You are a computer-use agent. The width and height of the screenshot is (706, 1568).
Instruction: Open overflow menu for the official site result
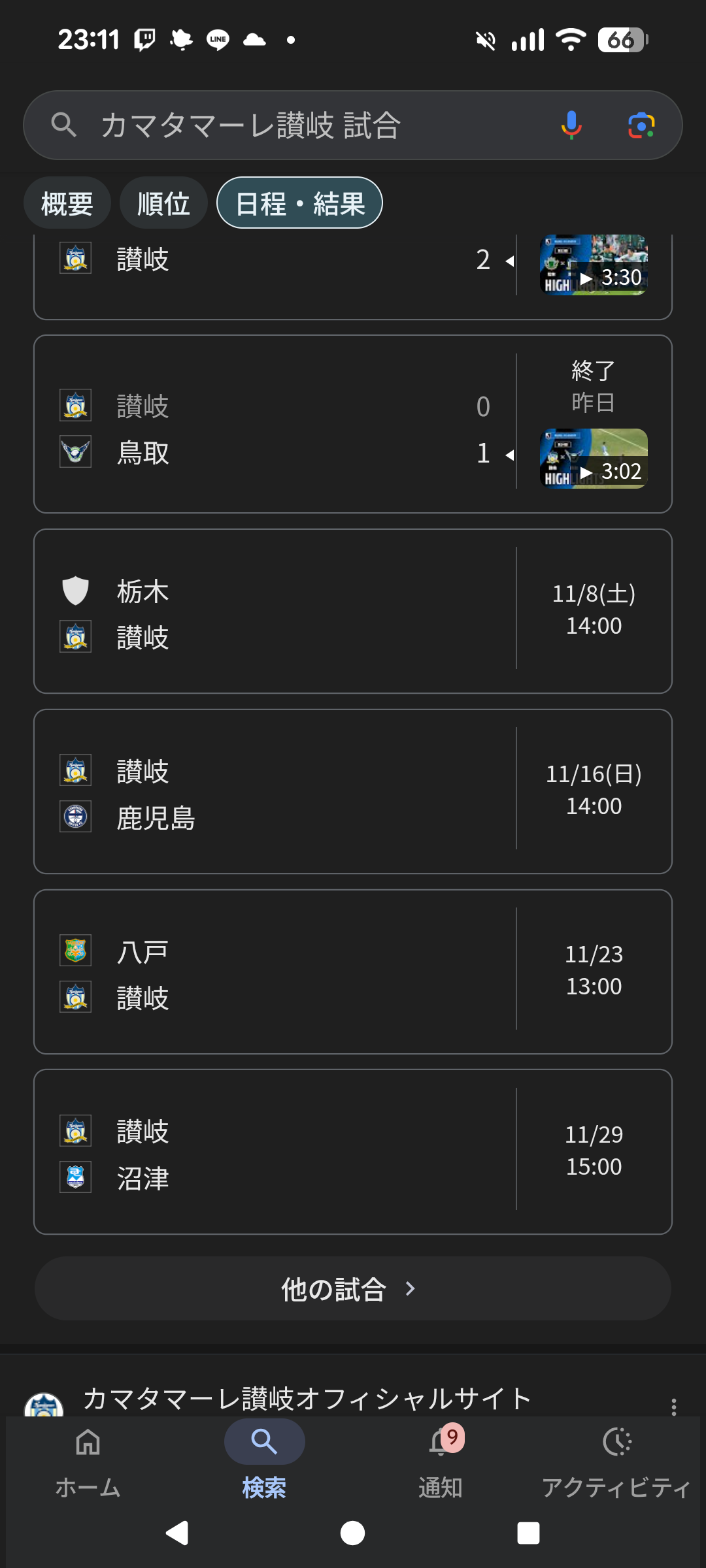673,1406
